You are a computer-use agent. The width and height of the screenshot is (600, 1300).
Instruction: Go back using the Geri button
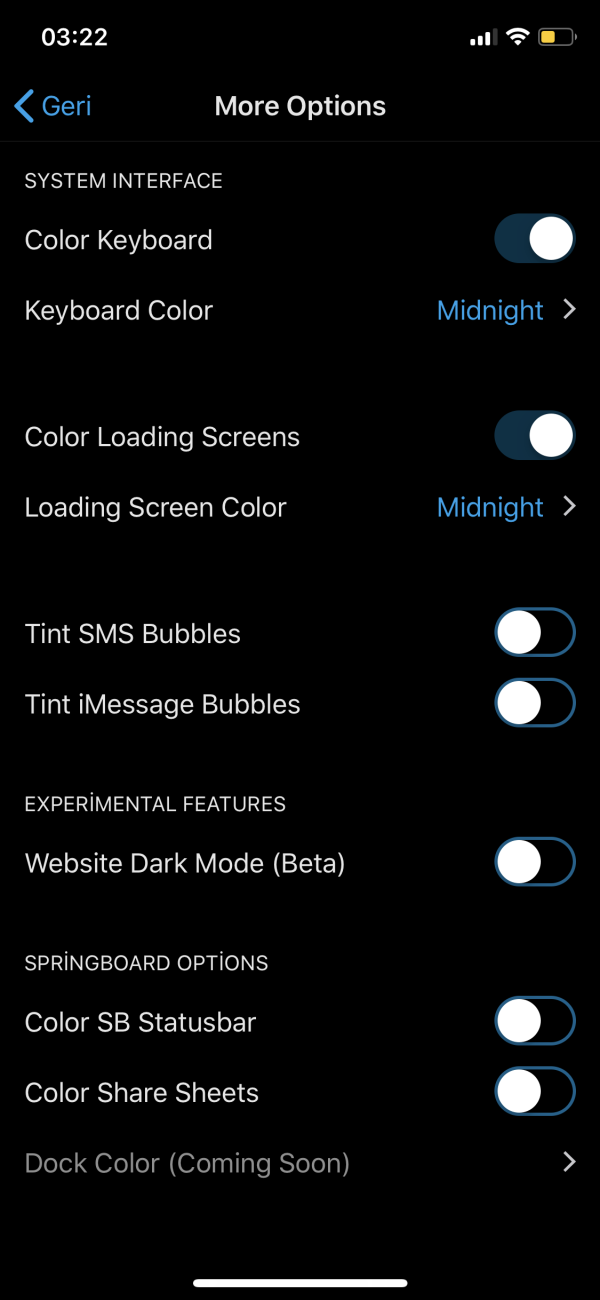(54, 106)
